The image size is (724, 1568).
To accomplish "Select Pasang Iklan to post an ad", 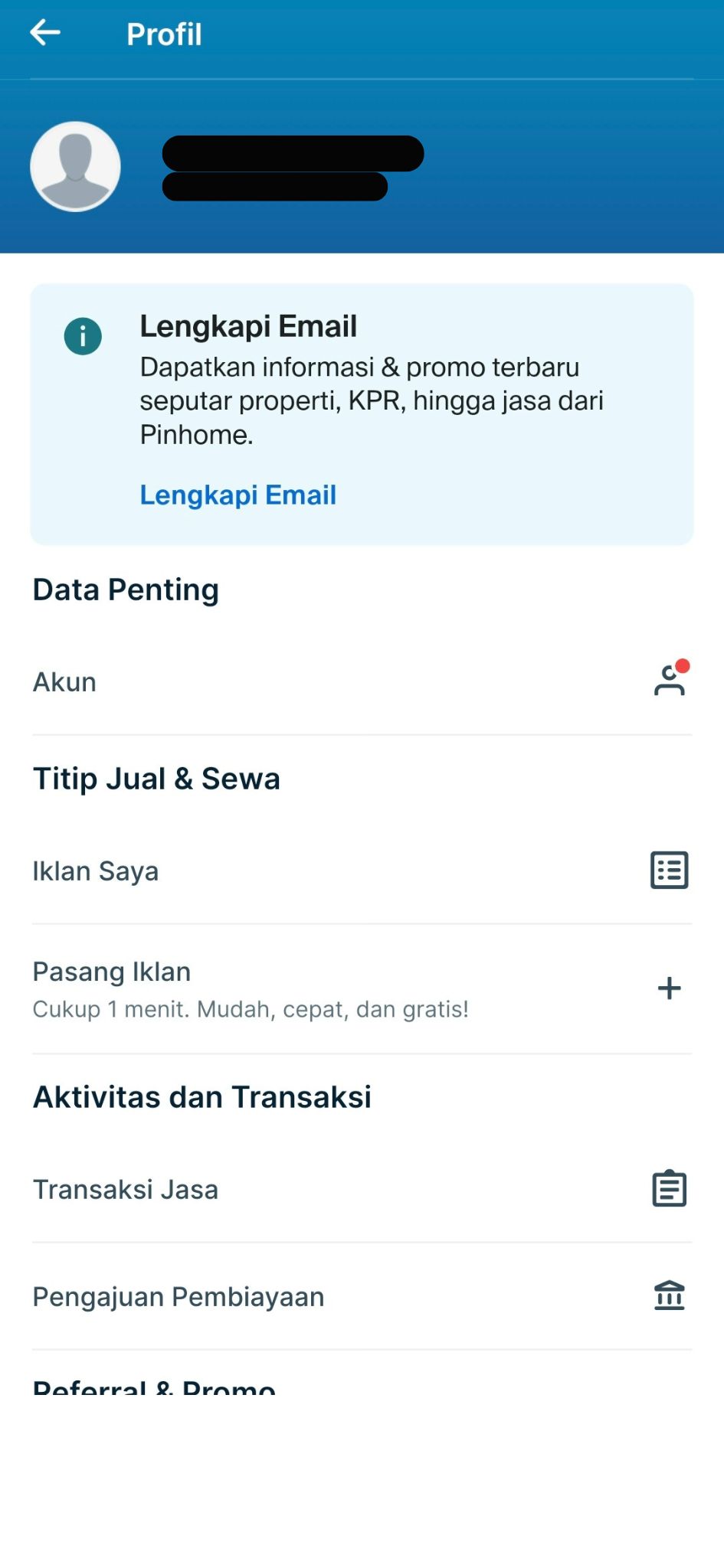I will [362, 988].
